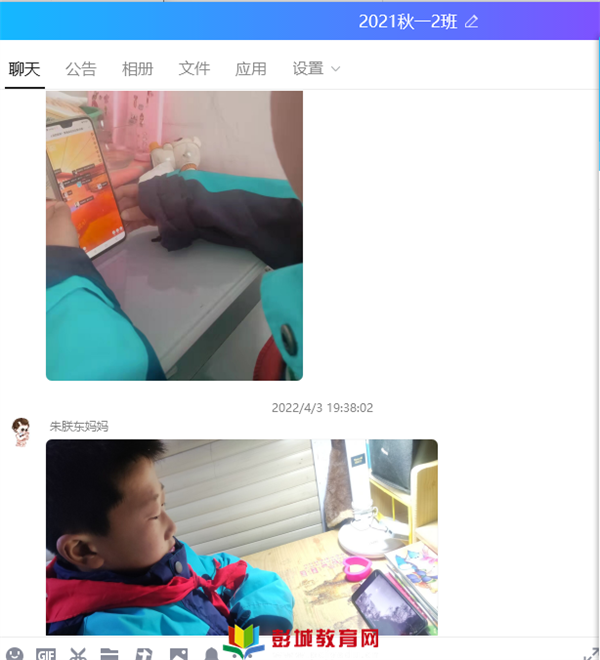Image resolution: width=600 pixels, height=660 pixels.
Task: Expand the 设置 dropdown
Action: [316, 69]
